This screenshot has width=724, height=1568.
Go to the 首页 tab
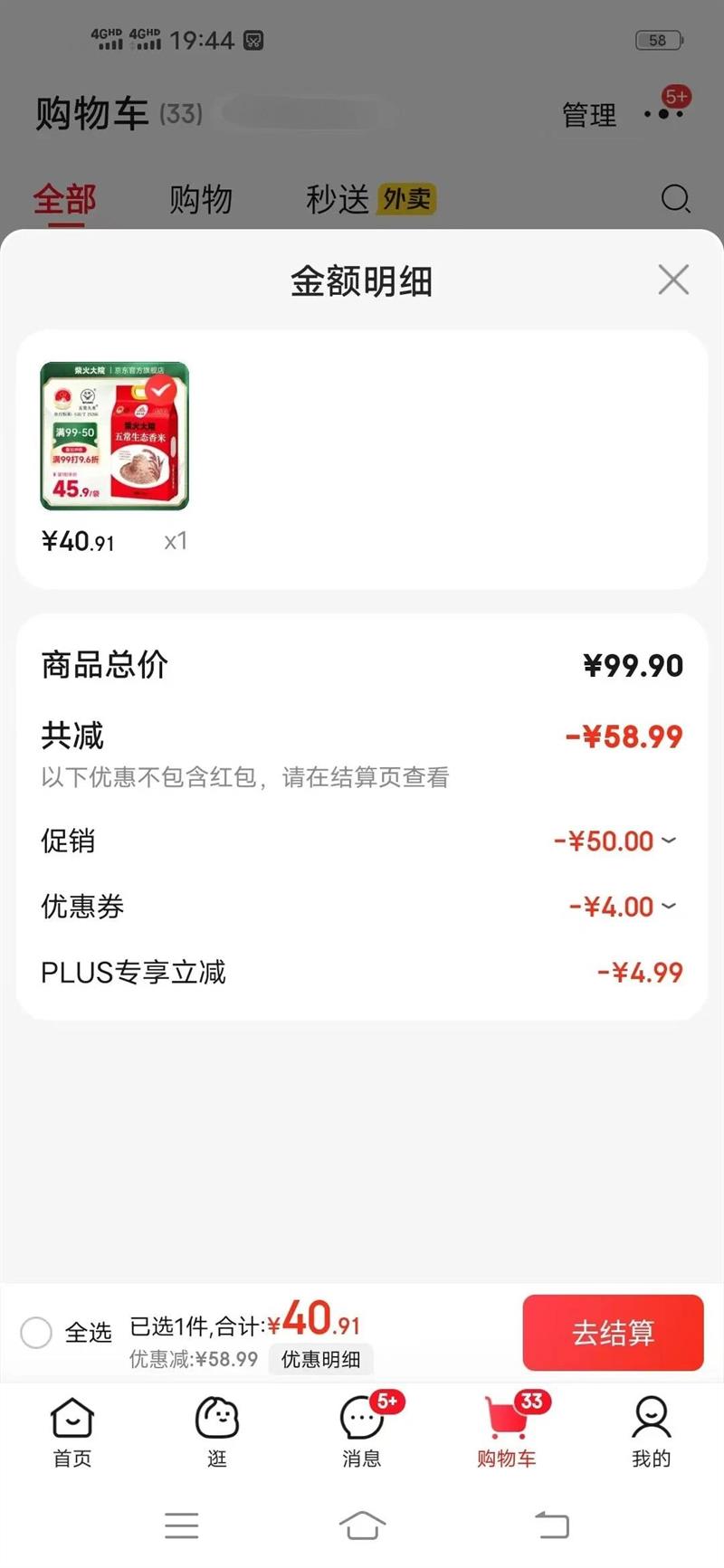tap(72, 1430)
